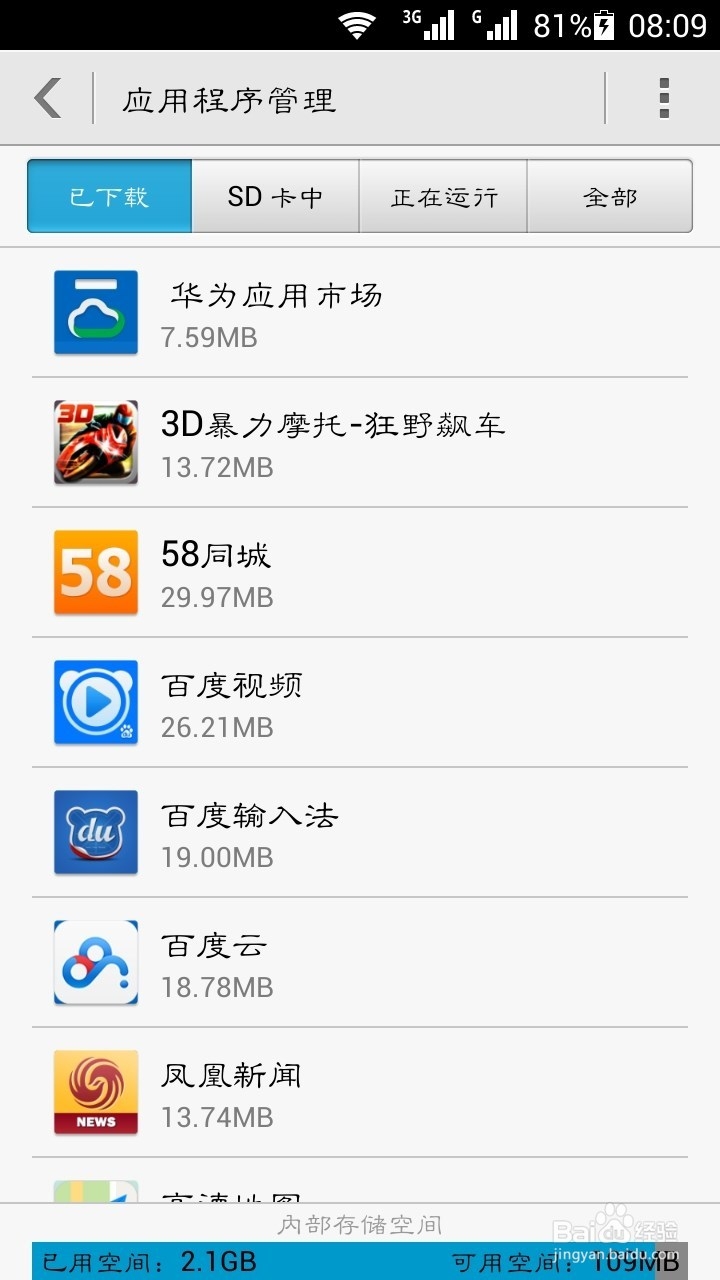View details for 百度视频
Screen dimensions: 720x1280
tap(360, 703)
